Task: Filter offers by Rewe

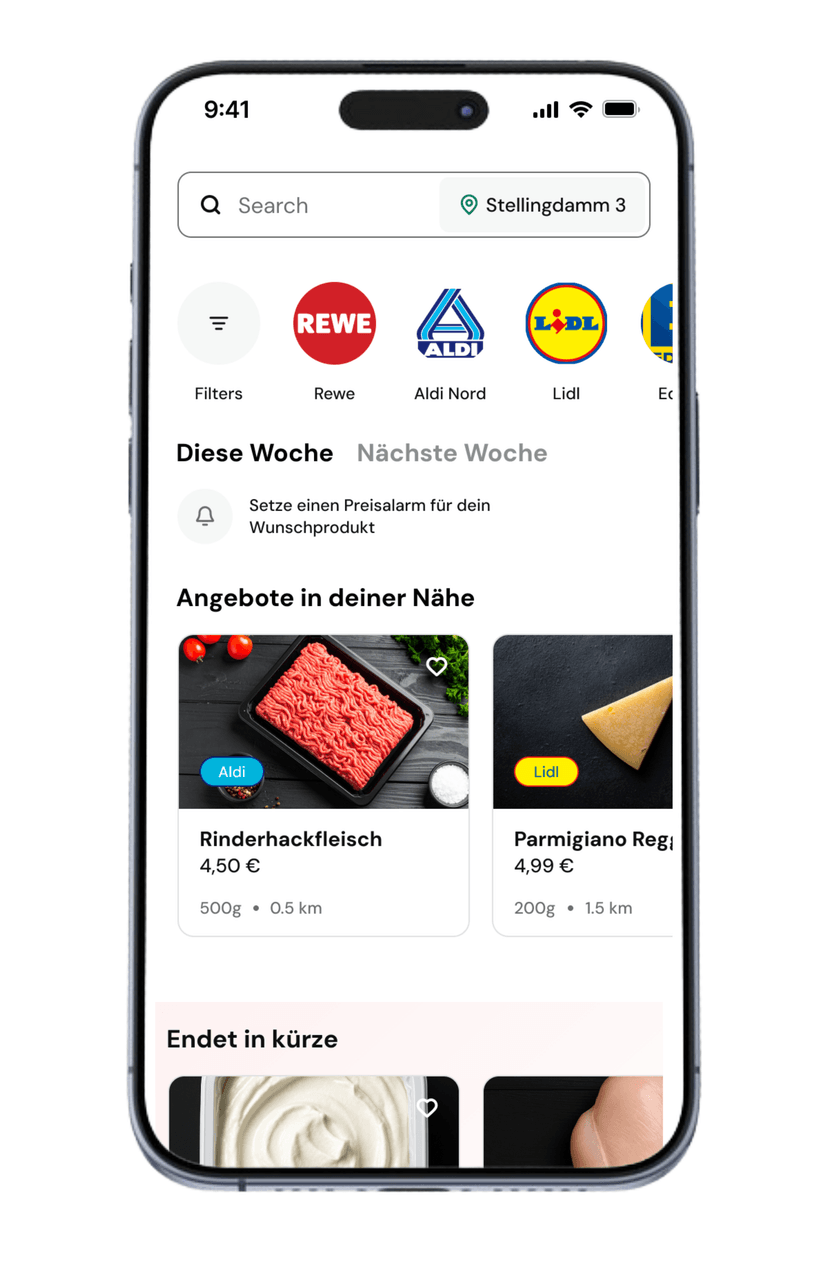Action: [334, 323]
